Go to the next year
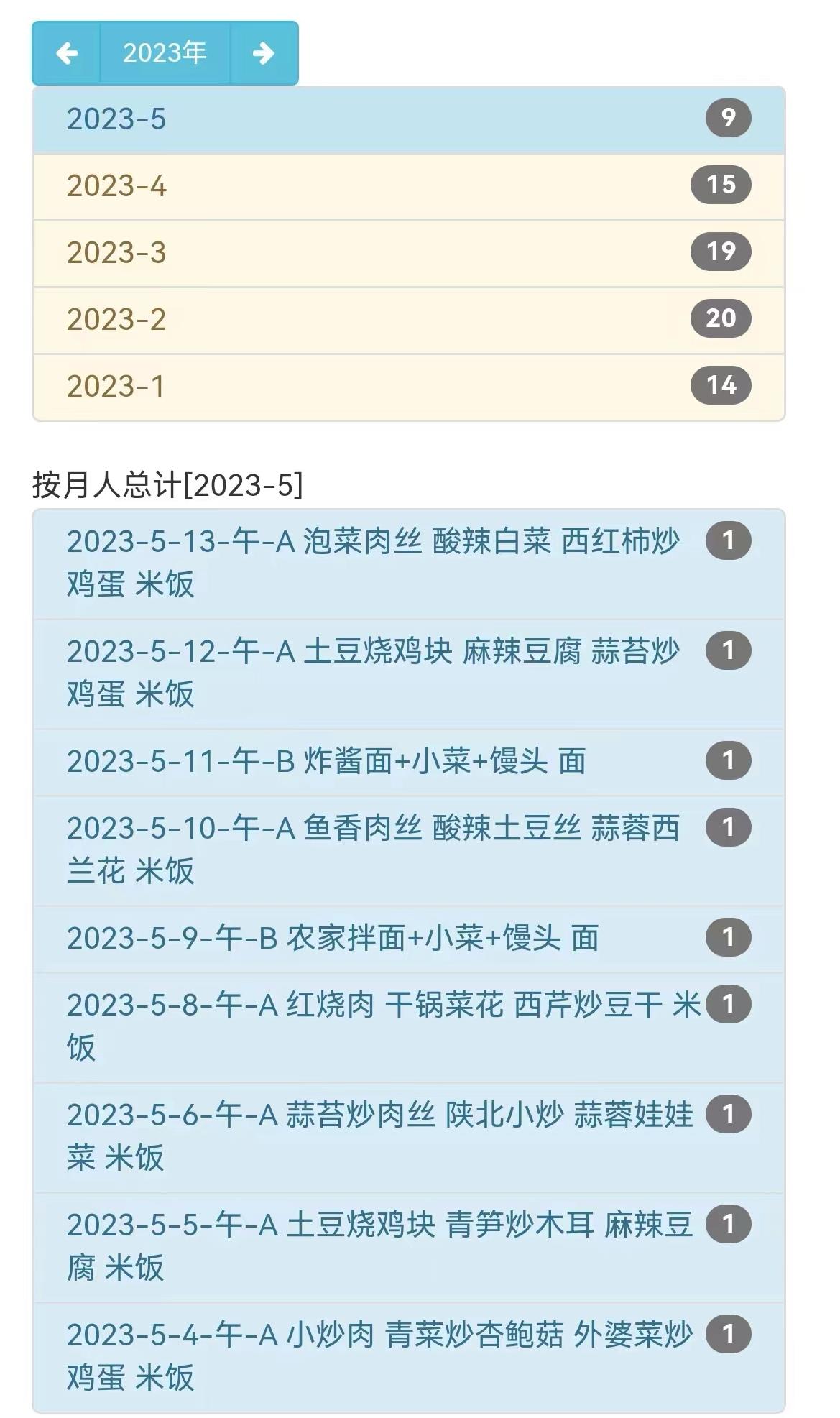Image resolution: width=840 pixels, height=1418 pixels. click(x=264, y=53)
